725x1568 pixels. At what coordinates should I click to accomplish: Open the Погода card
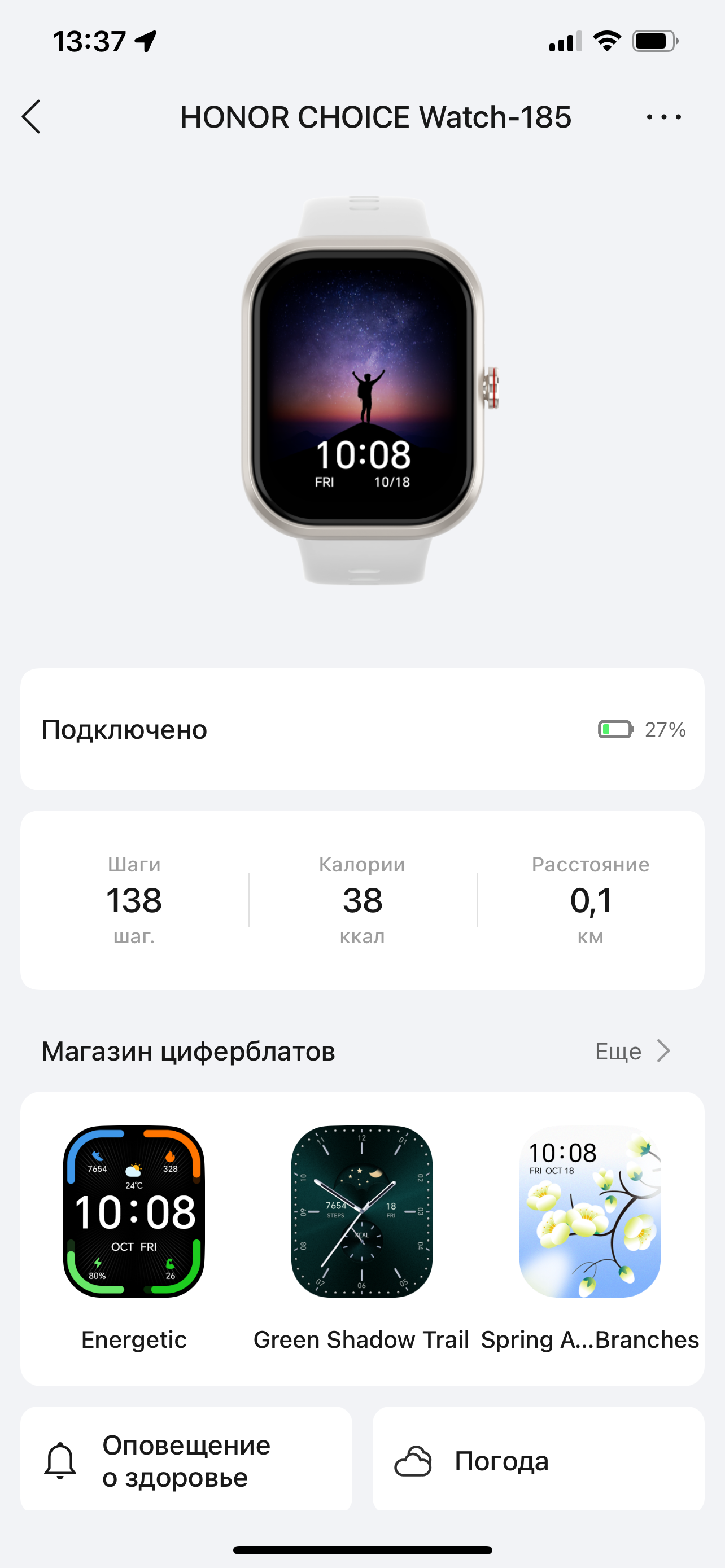[538, 1461]
